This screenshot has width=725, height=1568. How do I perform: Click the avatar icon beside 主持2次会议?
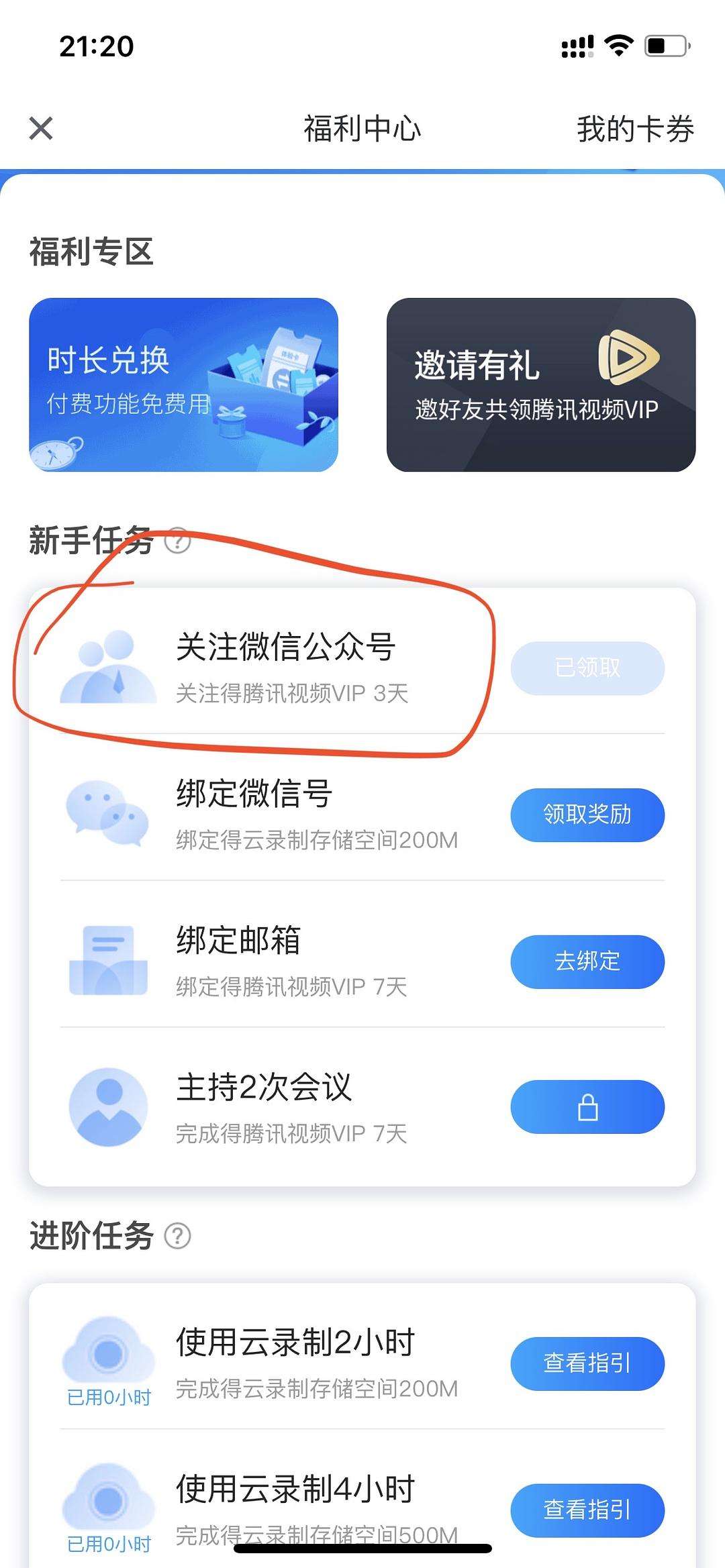click(x=107, y=1107)
